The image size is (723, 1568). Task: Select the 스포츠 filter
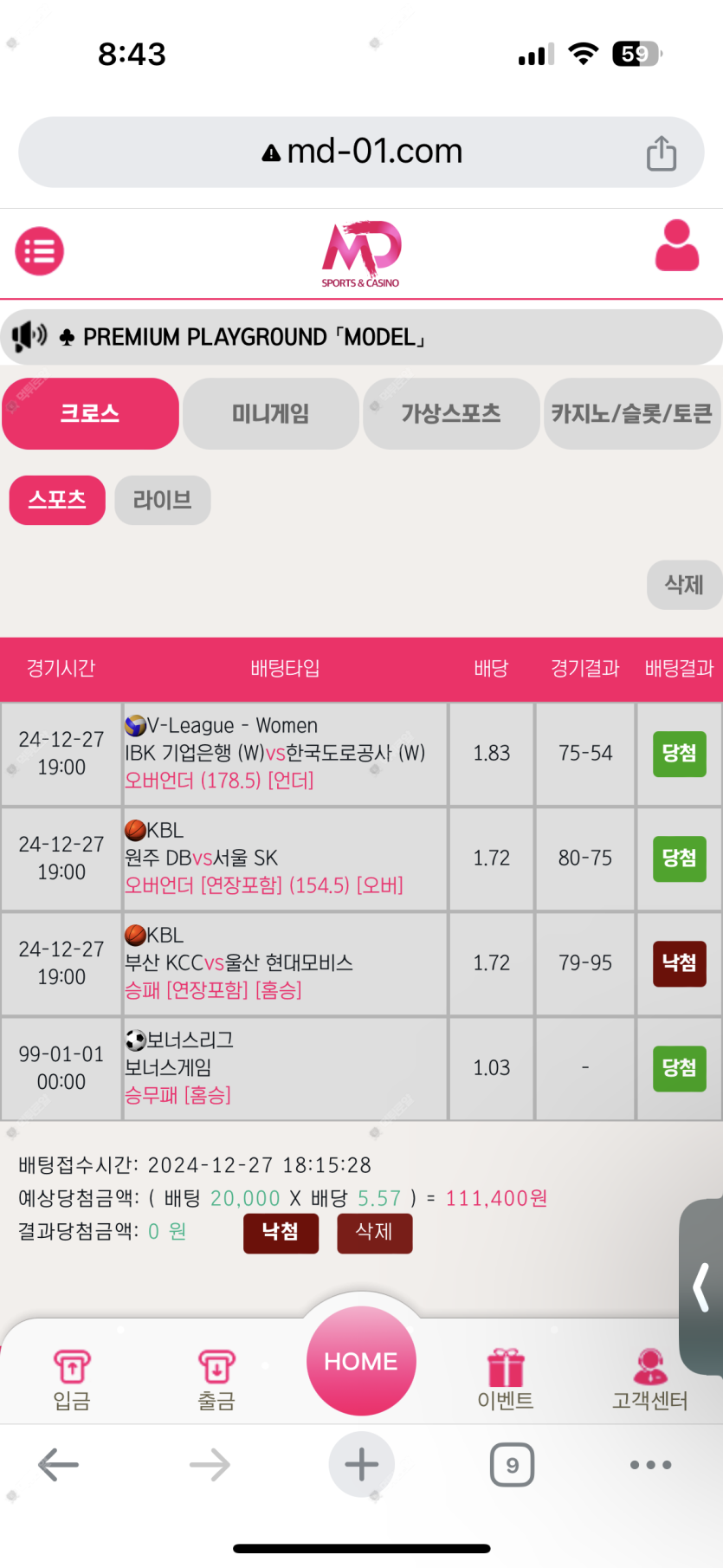click(57, 500)
